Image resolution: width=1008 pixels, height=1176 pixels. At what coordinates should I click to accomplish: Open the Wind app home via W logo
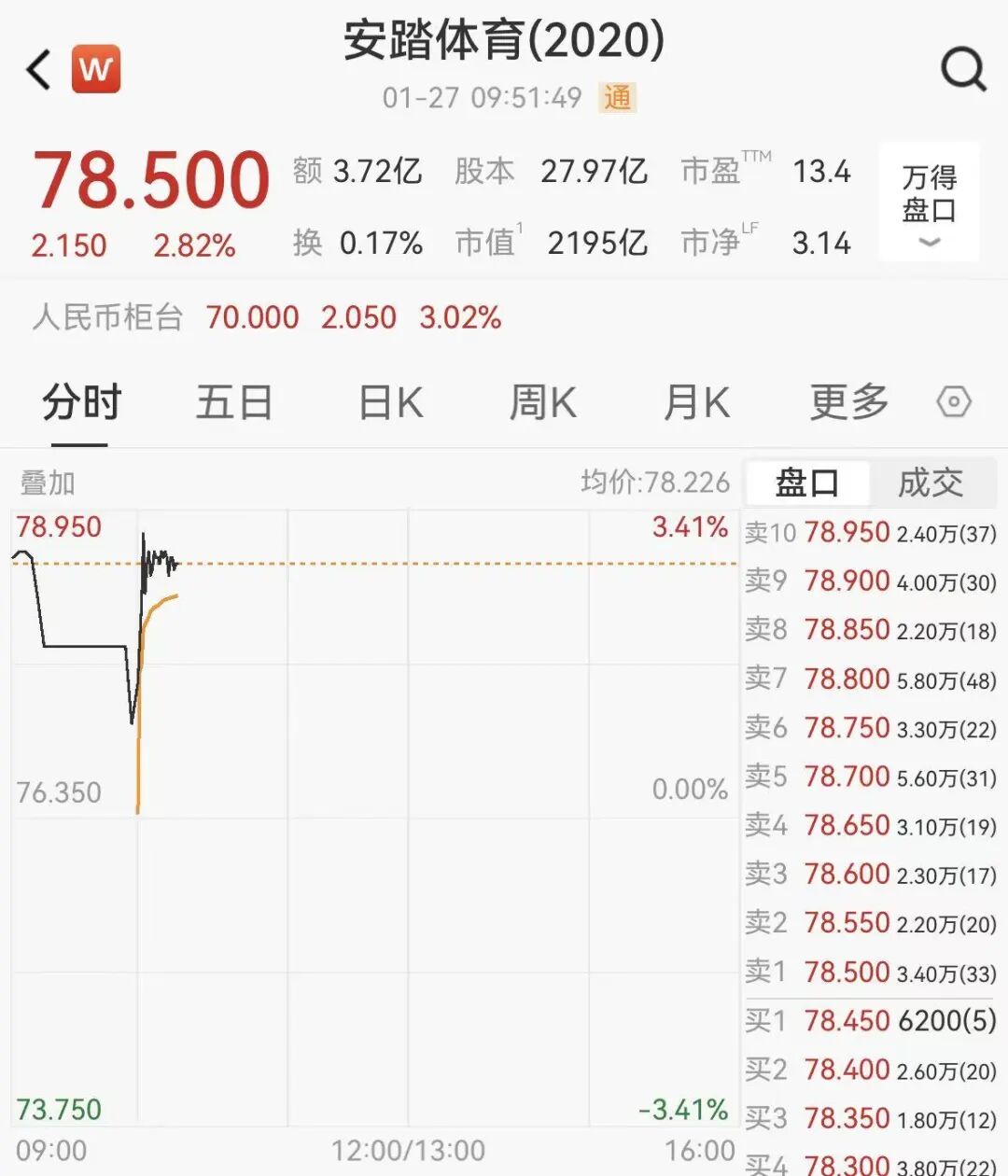(x=96, y=68)
